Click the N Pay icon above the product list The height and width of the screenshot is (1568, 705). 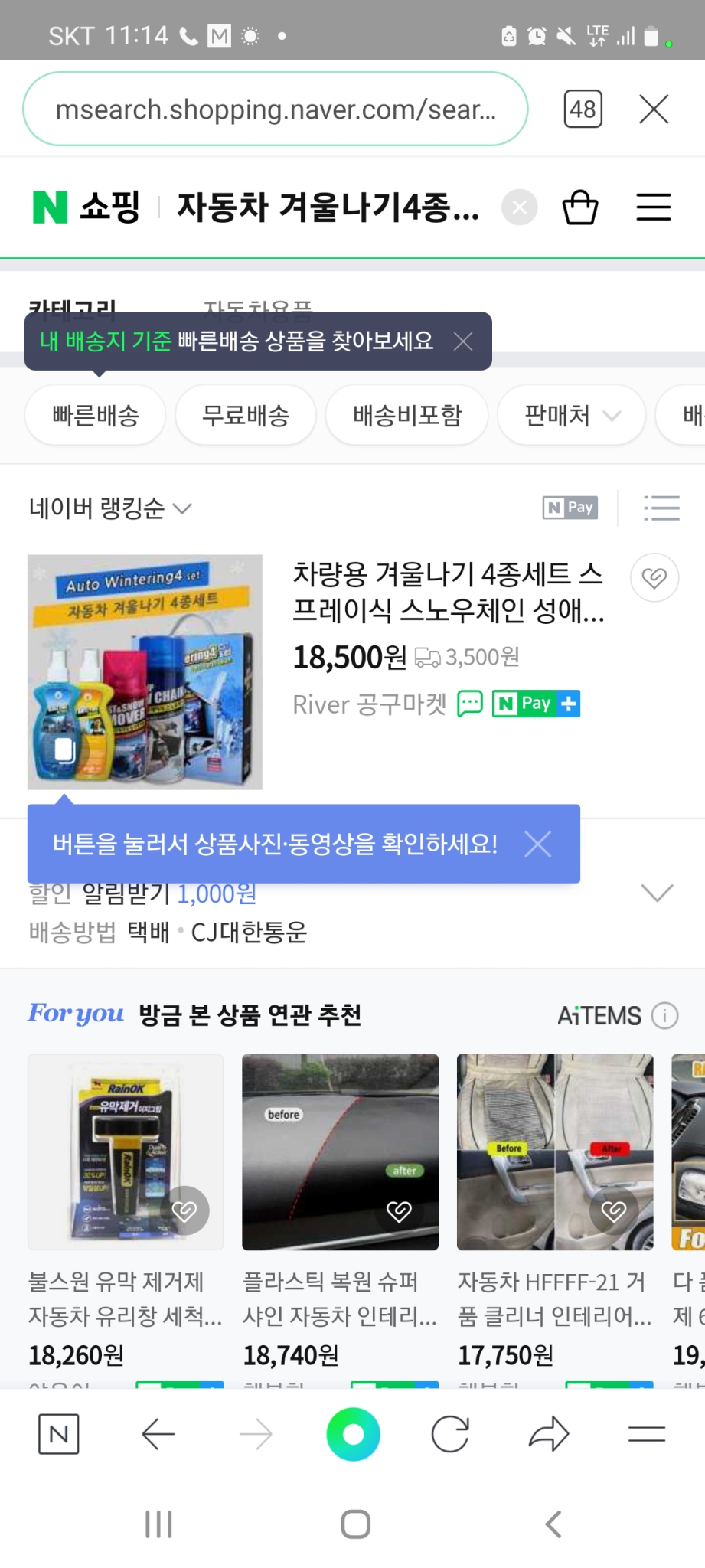[x=570, y=508]
